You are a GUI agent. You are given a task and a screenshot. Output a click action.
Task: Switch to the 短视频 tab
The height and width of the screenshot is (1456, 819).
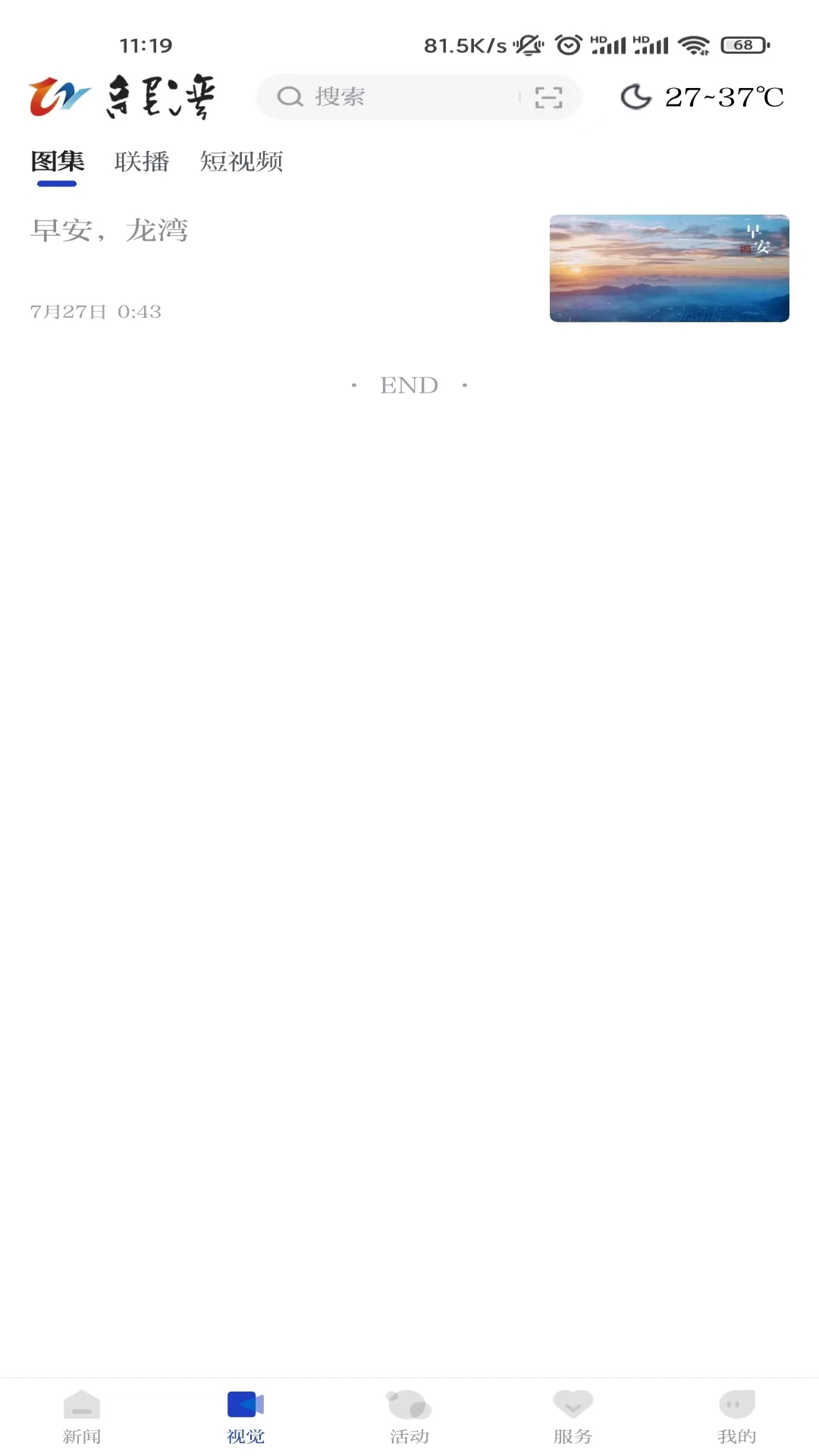tap(241, 162)
